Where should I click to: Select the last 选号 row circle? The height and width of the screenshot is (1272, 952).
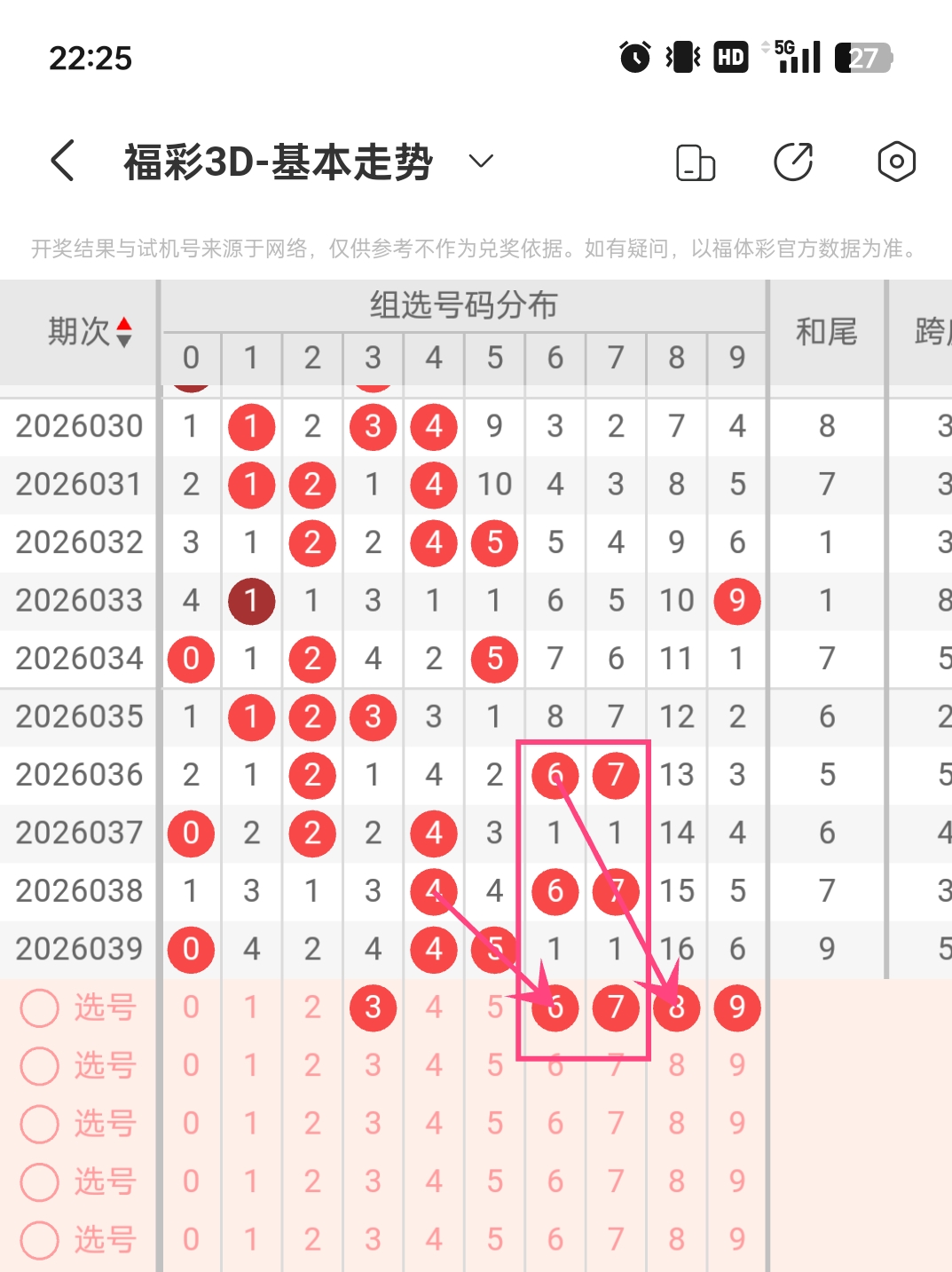(39, 1240)
